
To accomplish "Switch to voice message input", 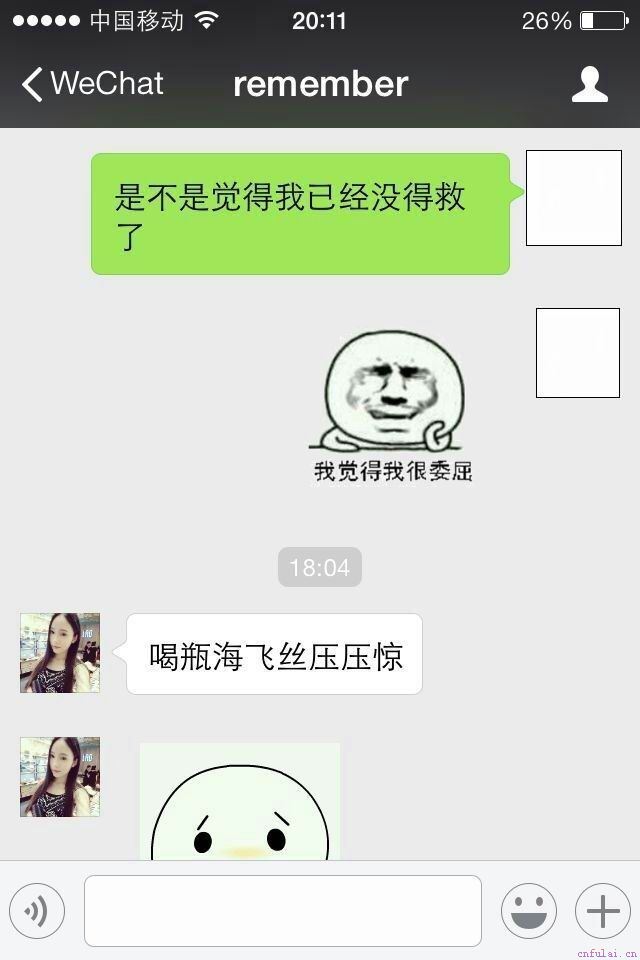I will pos(37,911).
